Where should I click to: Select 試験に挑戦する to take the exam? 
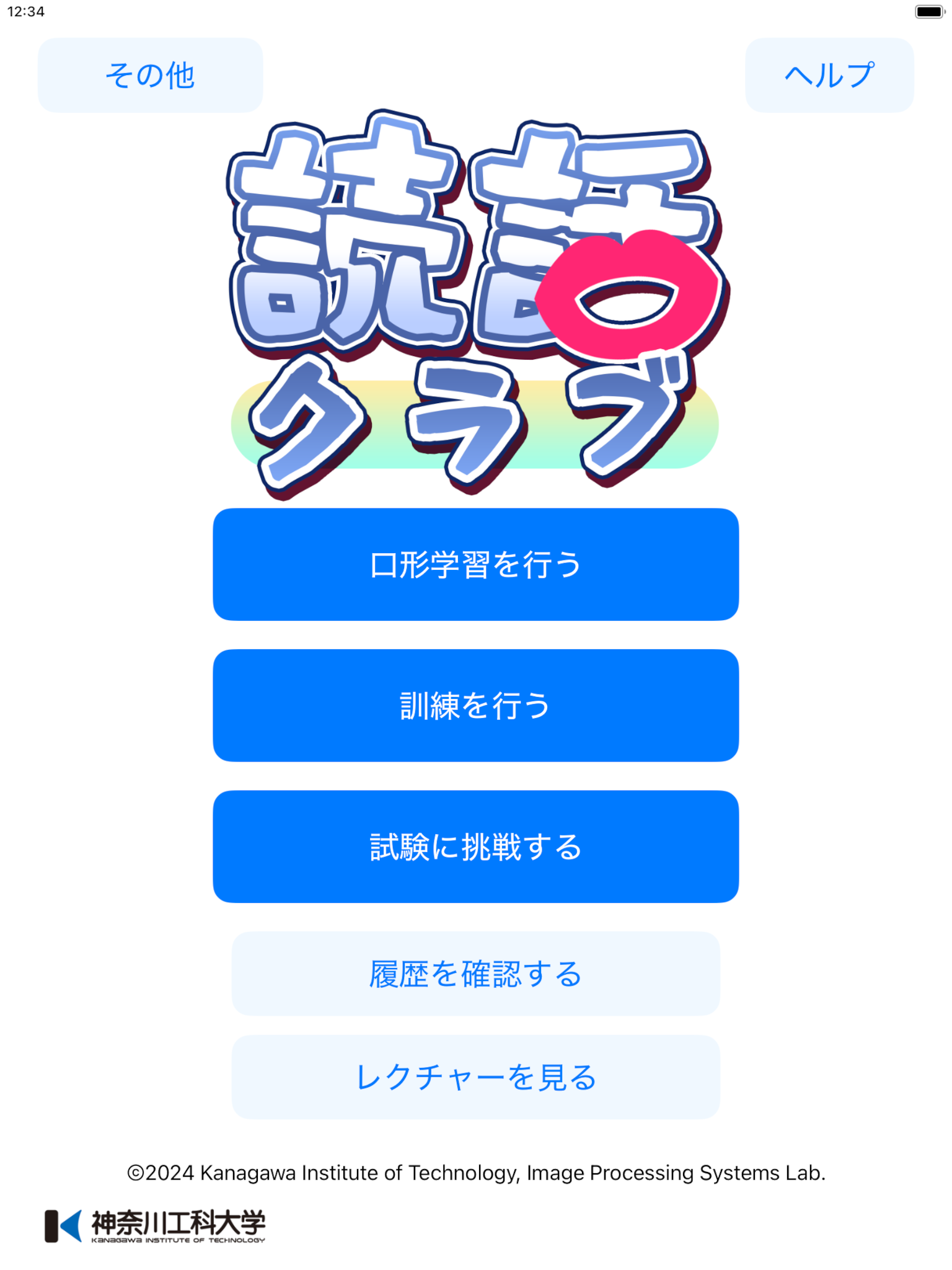coord(475,846)
